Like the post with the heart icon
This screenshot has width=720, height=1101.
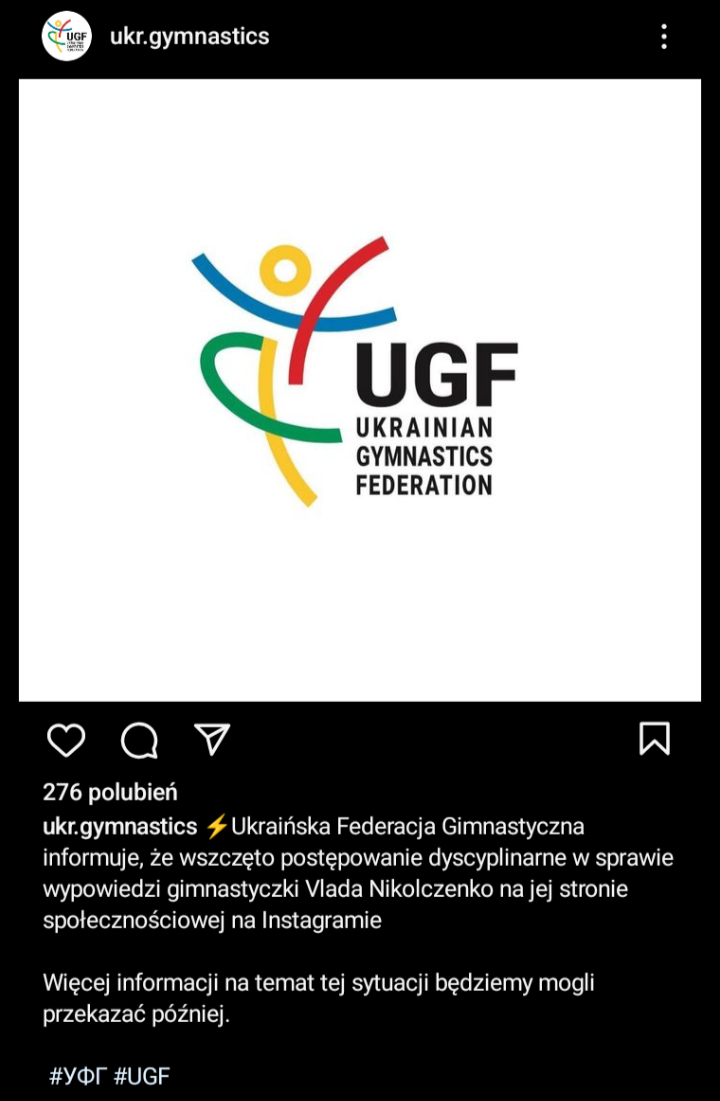click(66, 740)
